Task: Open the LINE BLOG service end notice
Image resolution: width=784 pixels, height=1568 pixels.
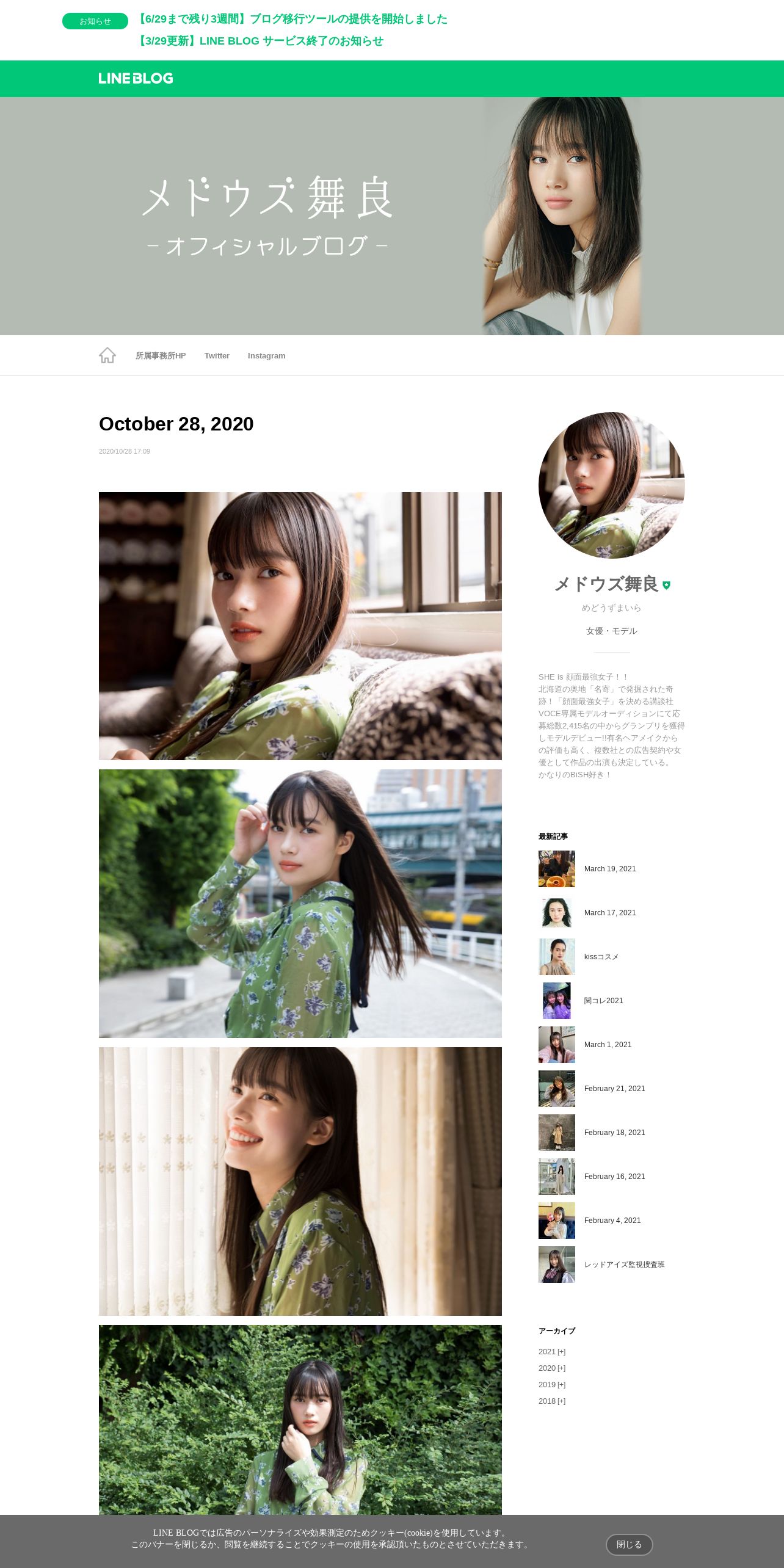Action: (259, 41)
